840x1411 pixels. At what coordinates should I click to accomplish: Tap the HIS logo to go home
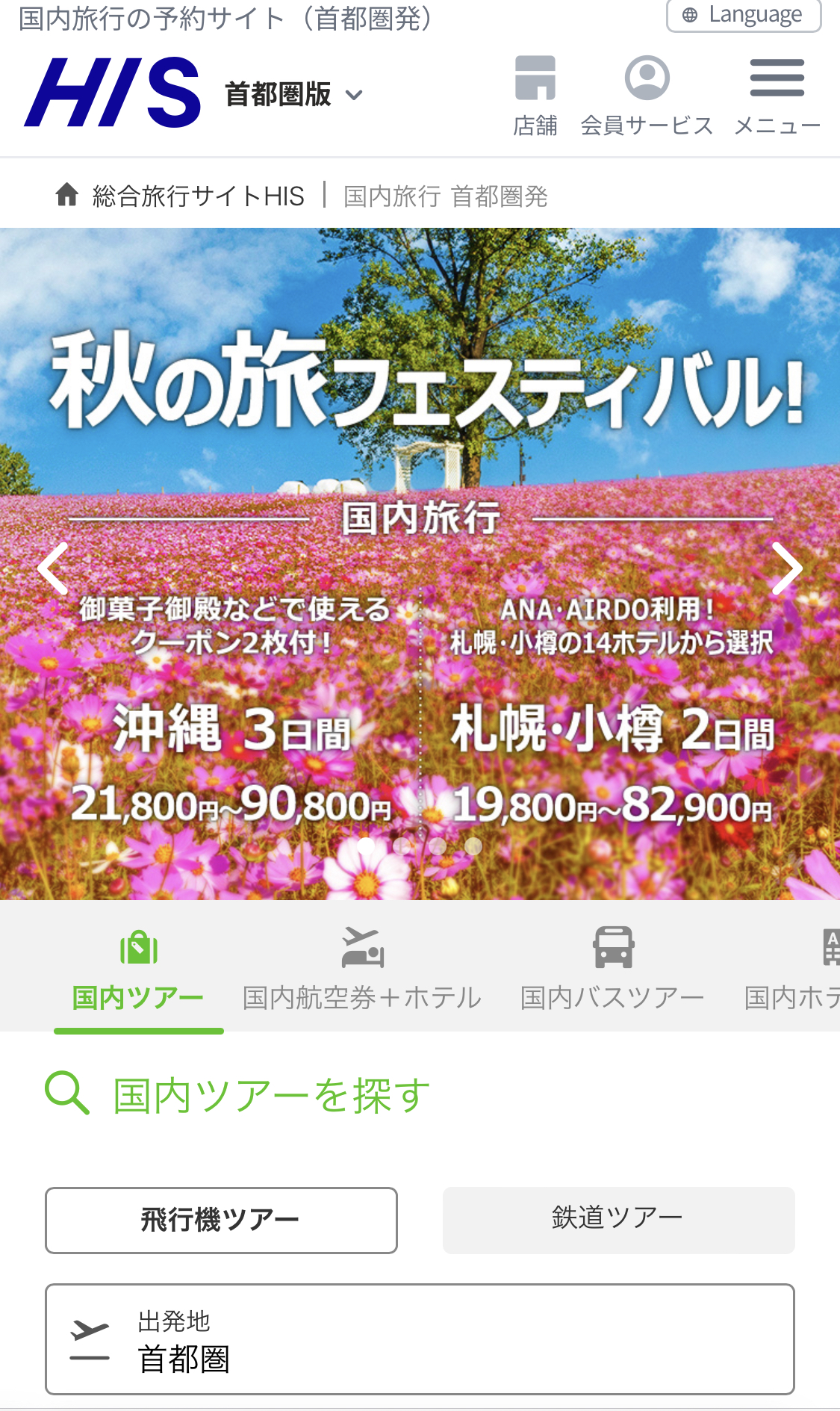(113, 93)
